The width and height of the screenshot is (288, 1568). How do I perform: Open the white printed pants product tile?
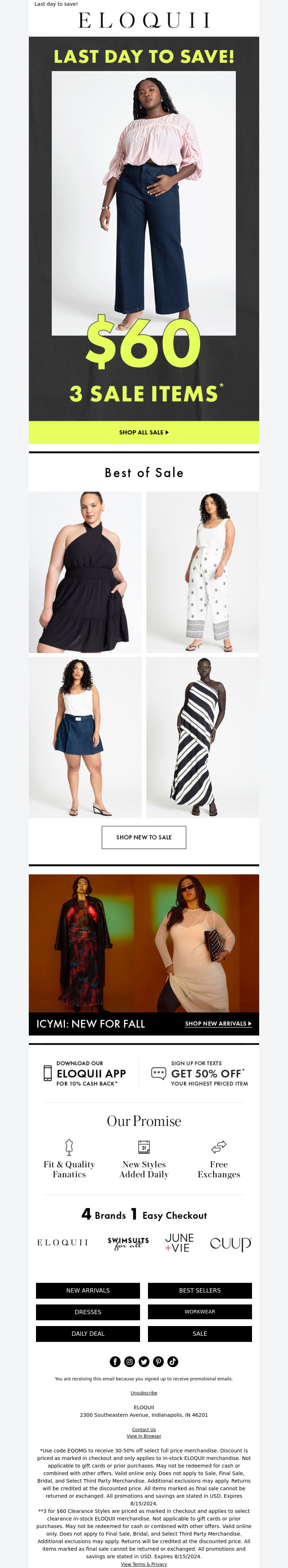tap(202, 572)
